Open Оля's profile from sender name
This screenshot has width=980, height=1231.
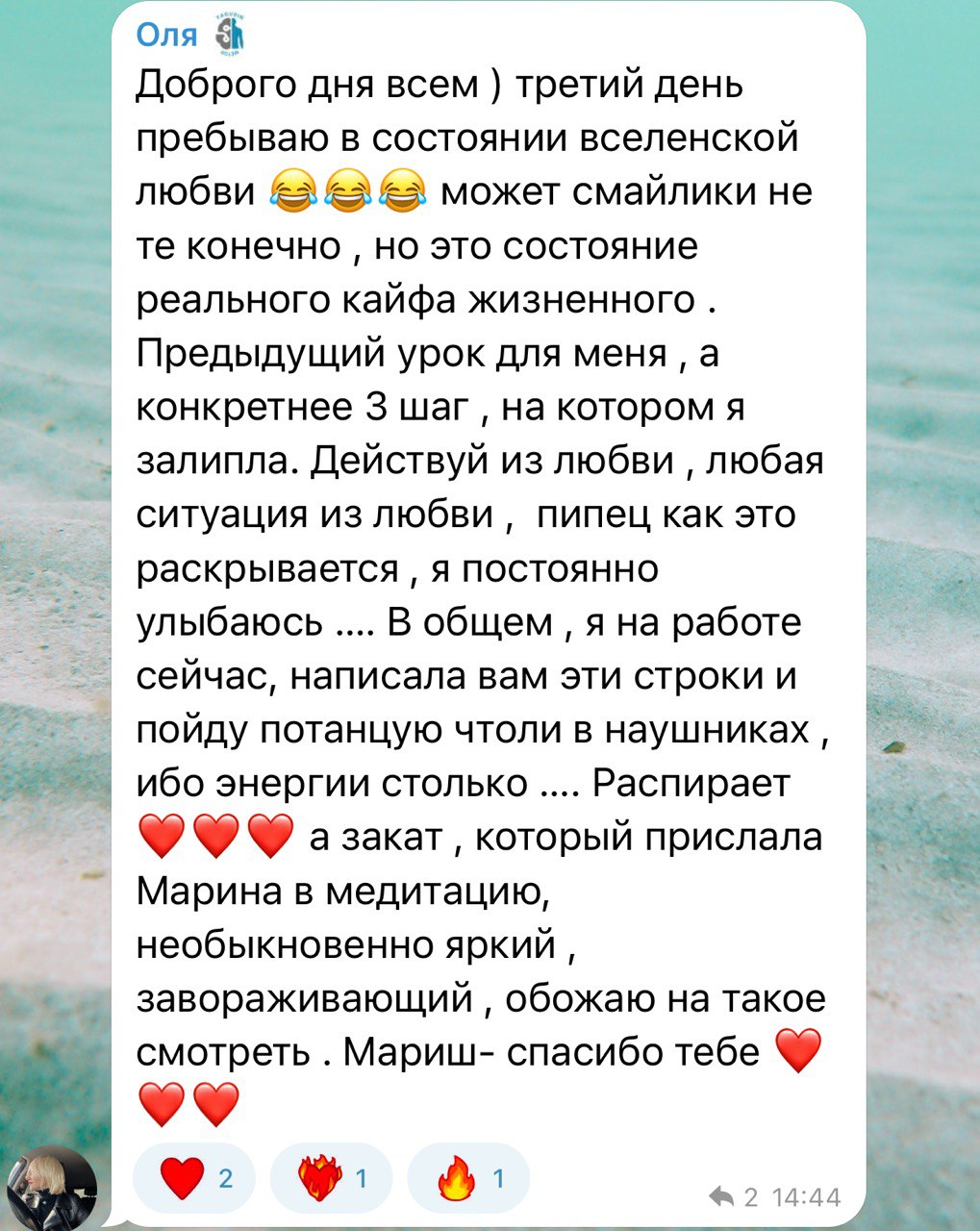click(166, 35)
